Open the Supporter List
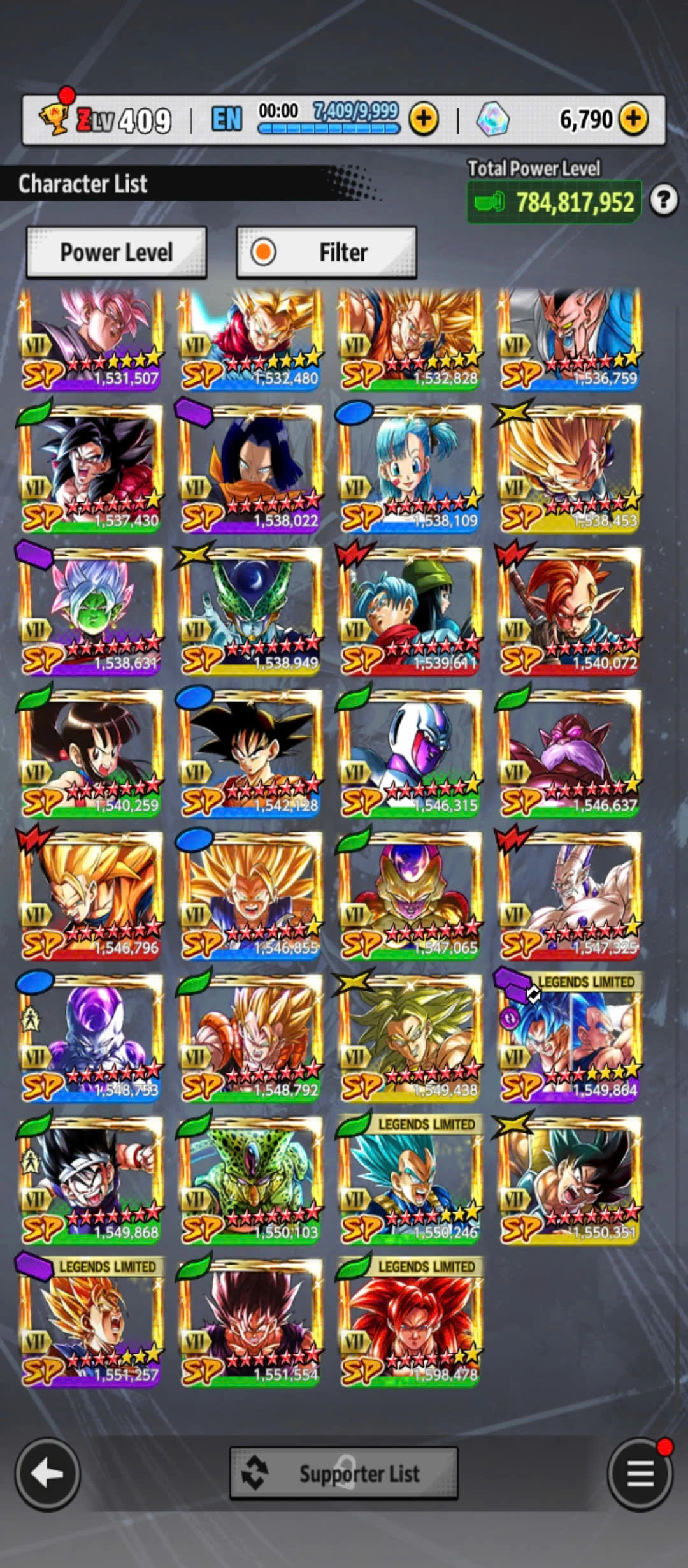The width and height of the screenshot is (688, 1568). pyautogui.click(x=344, y=1474)
